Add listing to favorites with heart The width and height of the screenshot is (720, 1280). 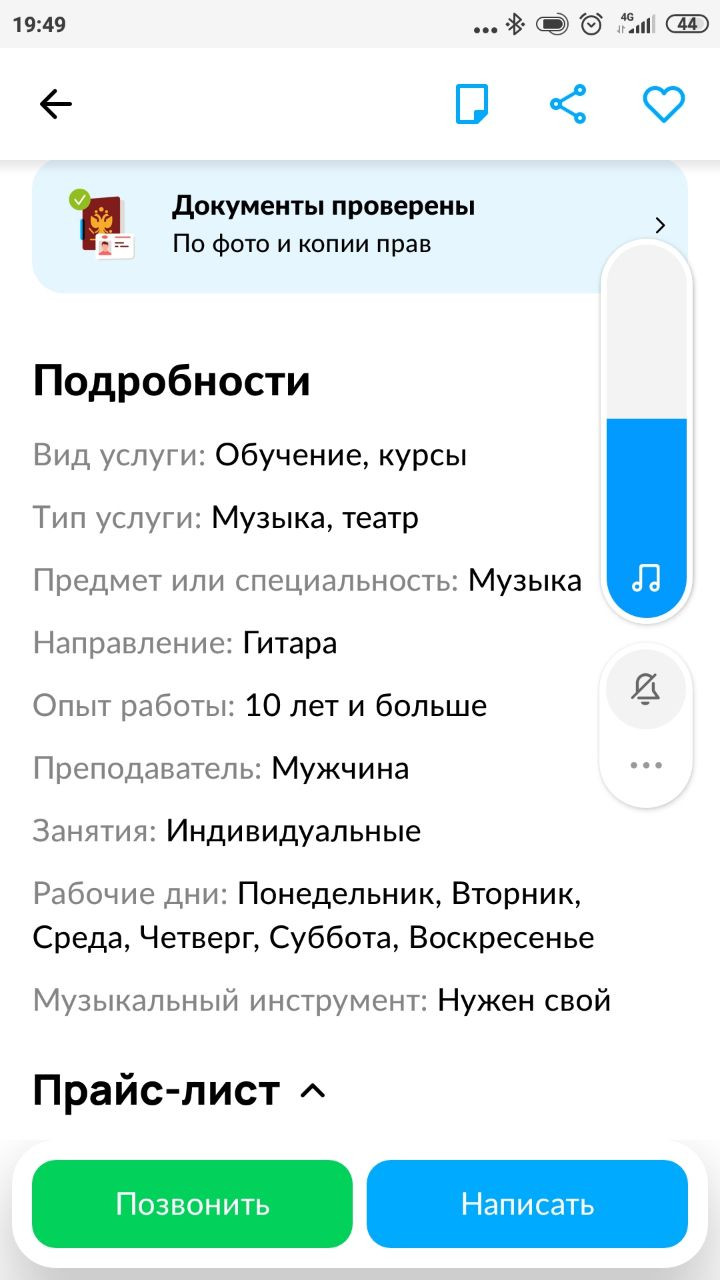point(663,104)
